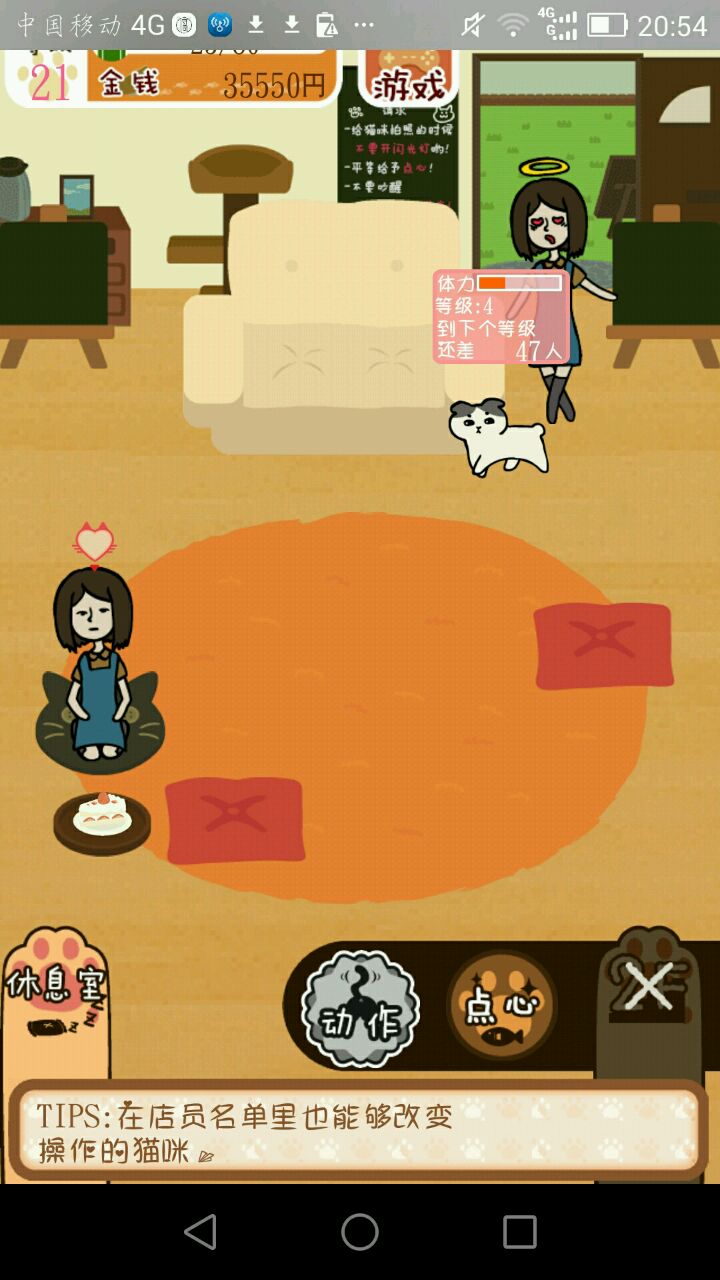Return to the system home screen

pos(360,1232)
